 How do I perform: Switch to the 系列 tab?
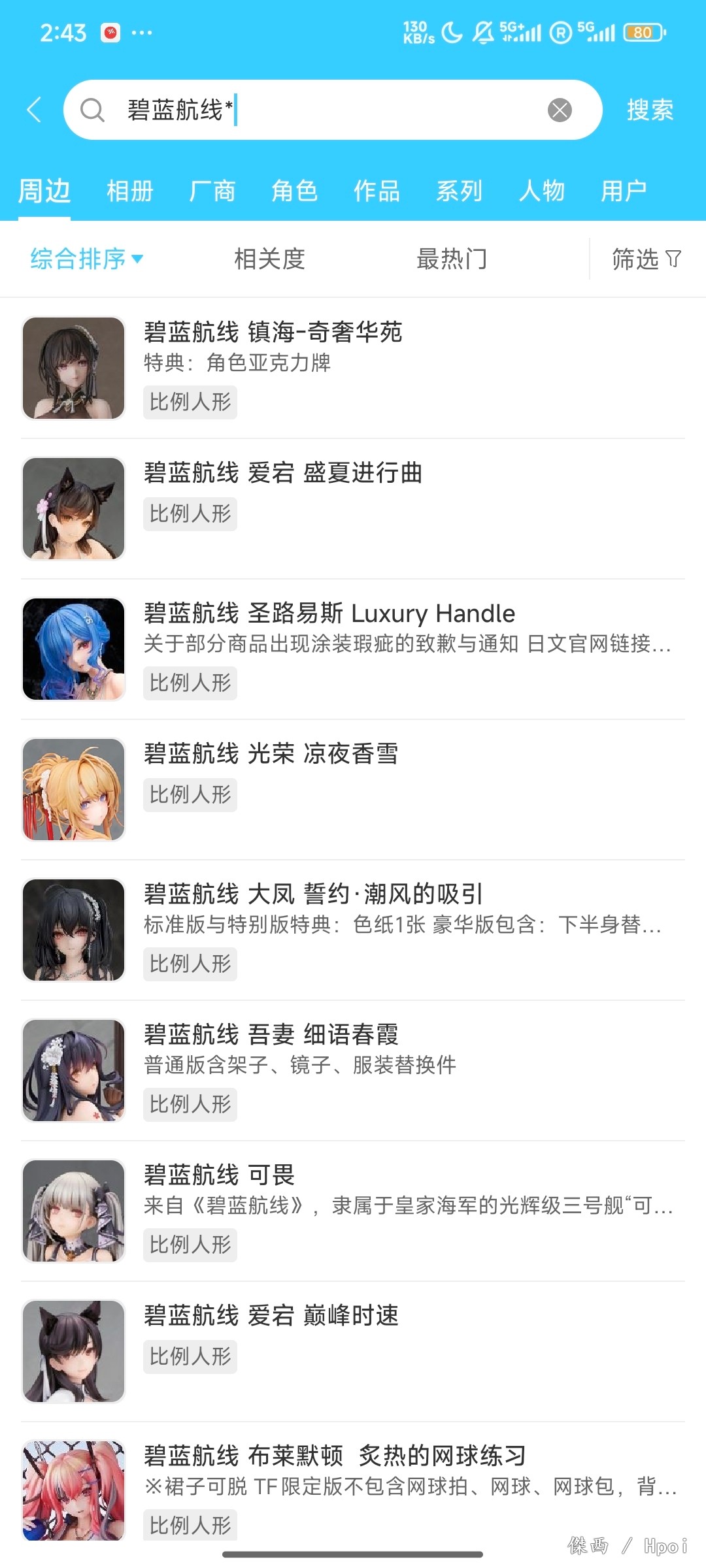coord(459,191)
